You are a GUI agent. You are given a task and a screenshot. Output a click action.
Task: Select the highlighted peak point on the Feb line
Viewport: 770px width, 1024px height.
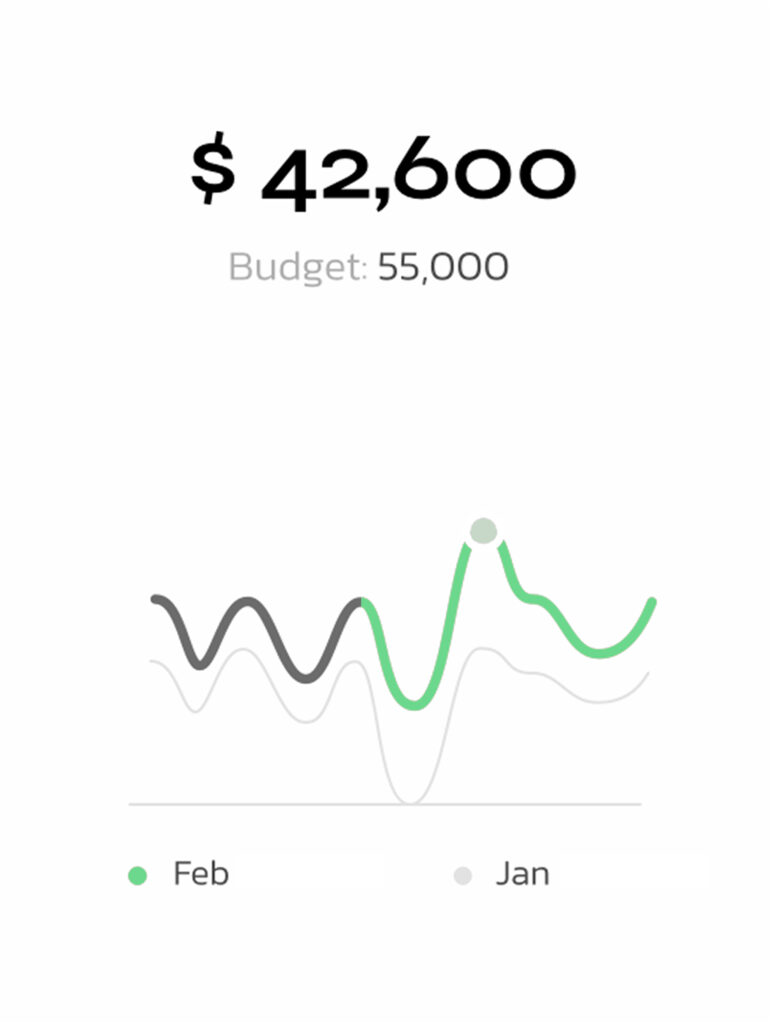483,531
